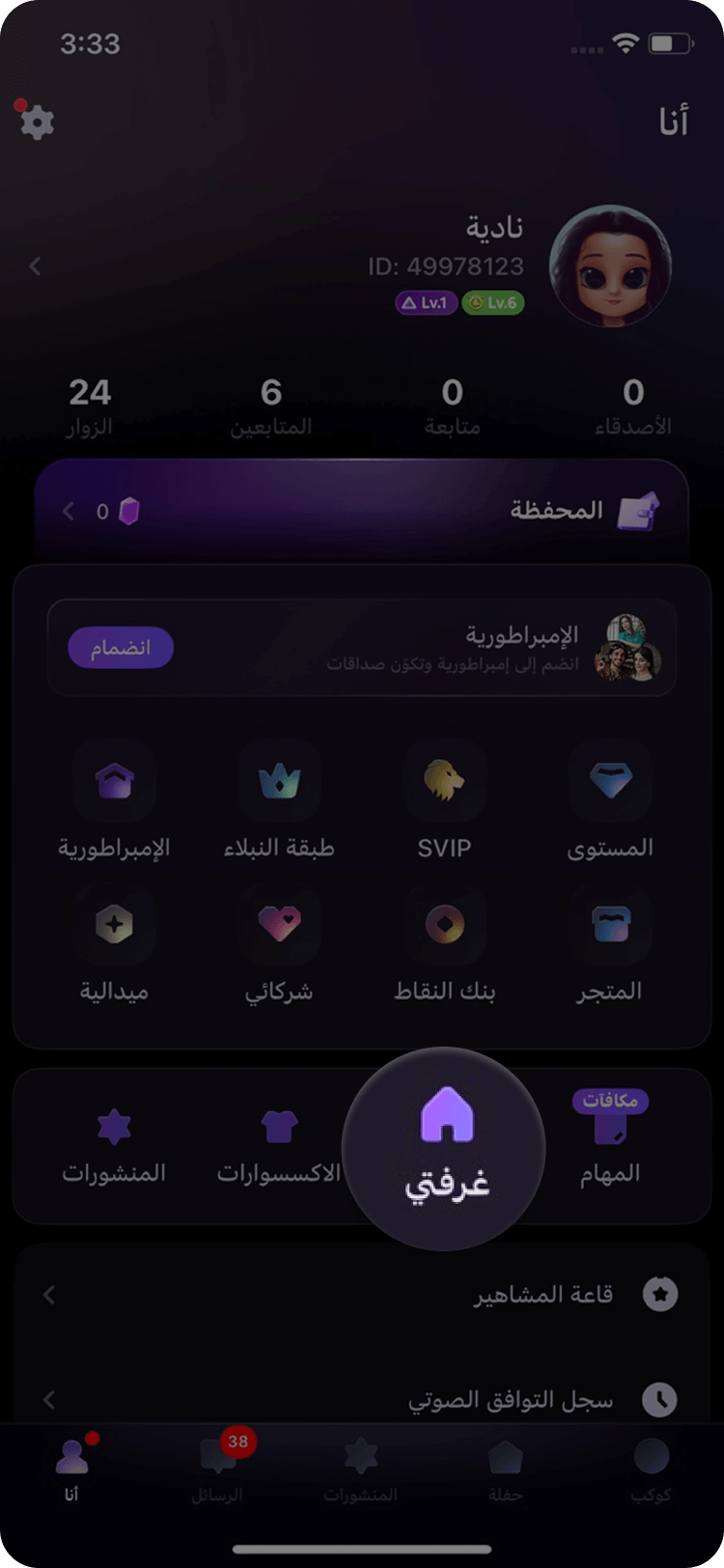Image resolution: width=724 pixels, height=1568 pixels.
Task: Switch to the كوكب planet tab
Action: pos(651,1470)
